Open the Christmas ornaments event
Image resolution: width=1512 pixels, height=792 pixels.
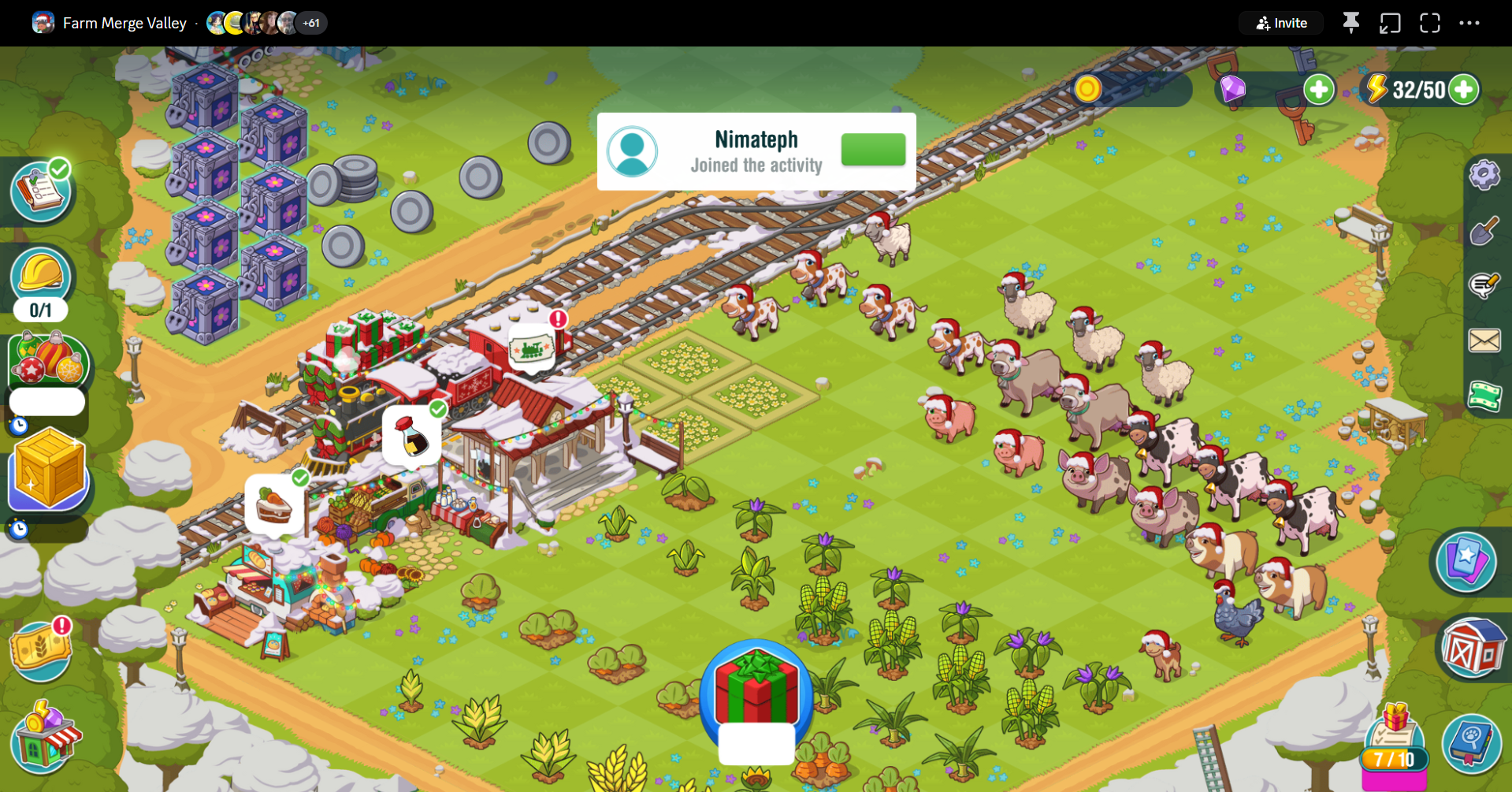click(47, 361)
